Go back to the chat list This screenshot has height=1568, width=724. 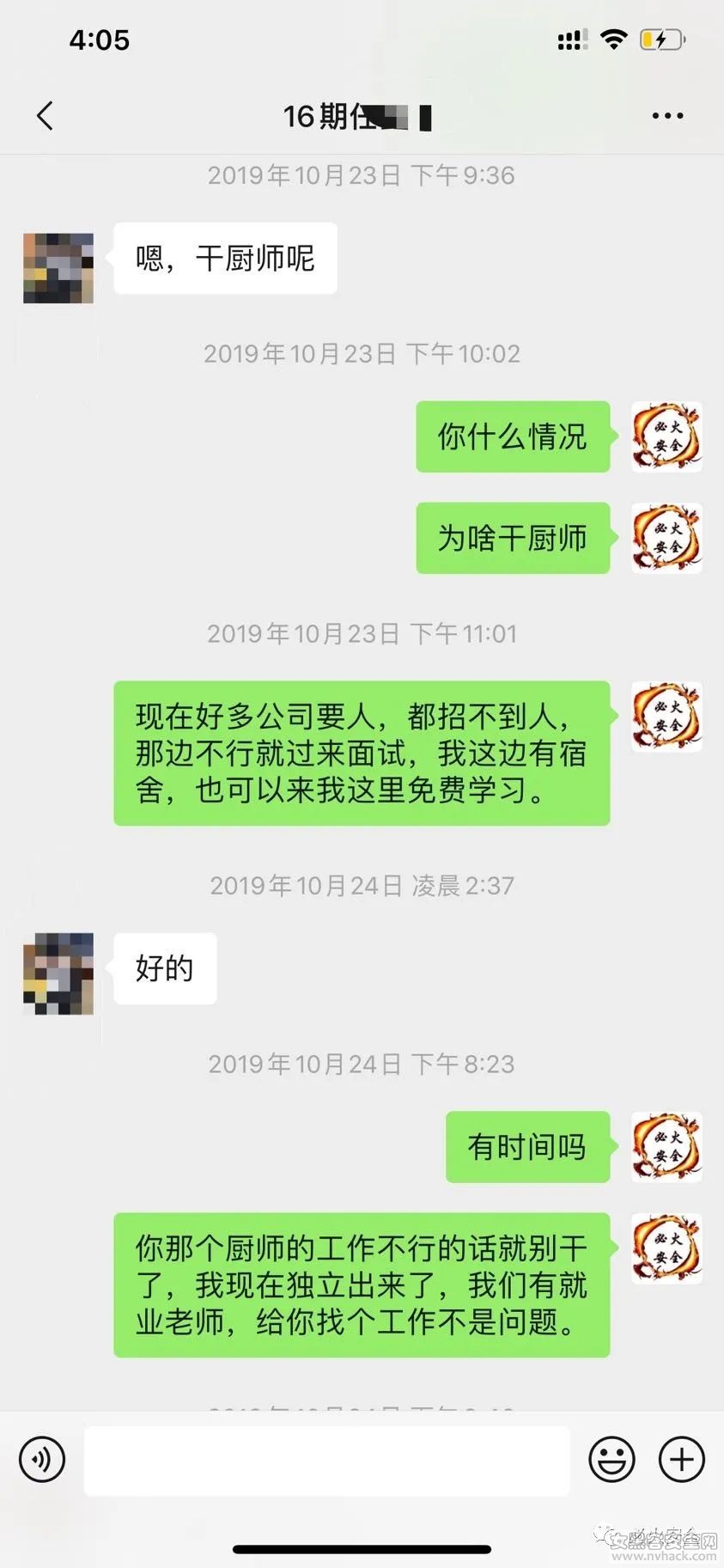click(46, 116)
